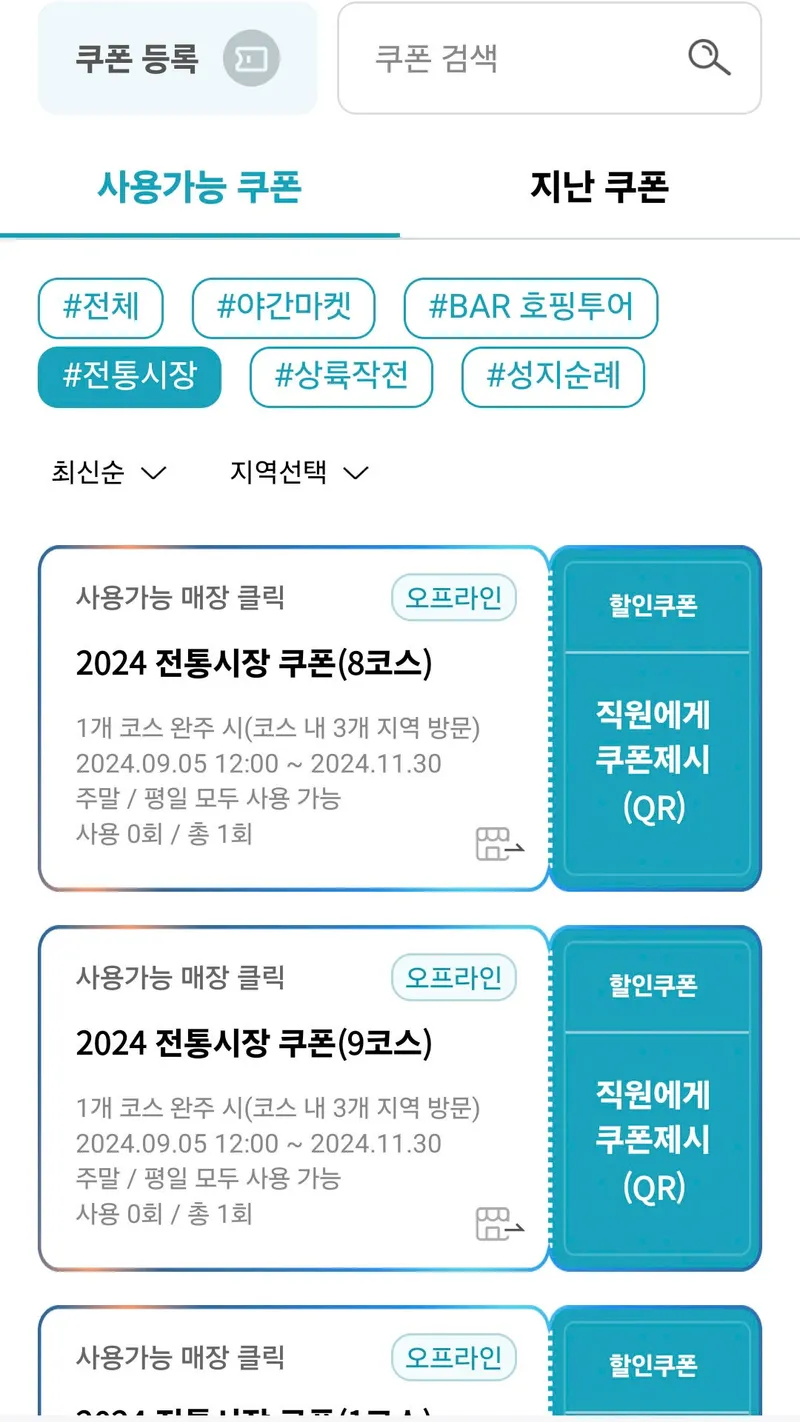This screenshot has width=800, height=1422.
Task: Filter coupons by #상륙작전
Action: tap(341, 377)
